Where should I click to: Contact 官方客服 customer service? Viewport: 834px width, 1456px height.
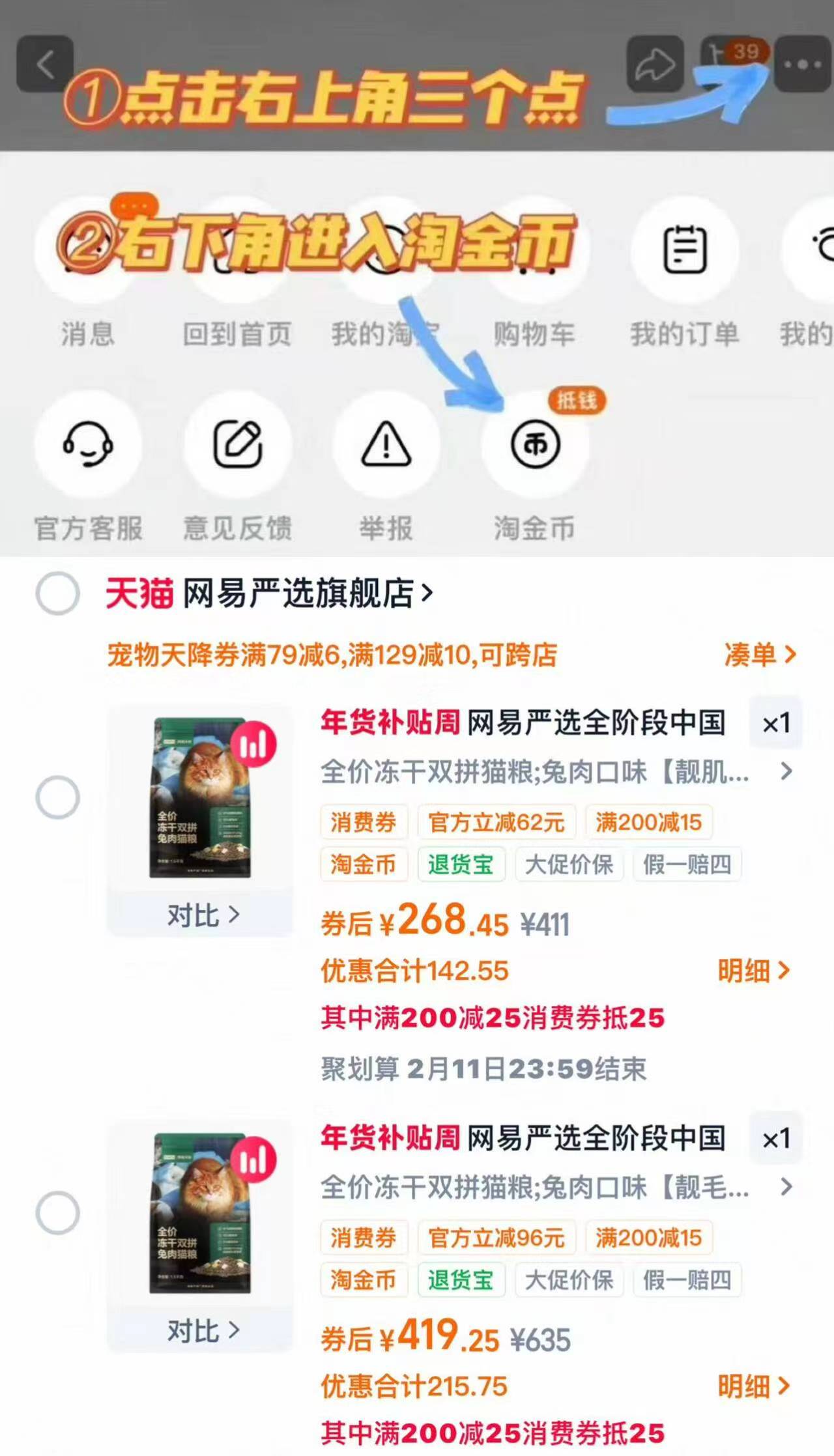click(89, 446)
